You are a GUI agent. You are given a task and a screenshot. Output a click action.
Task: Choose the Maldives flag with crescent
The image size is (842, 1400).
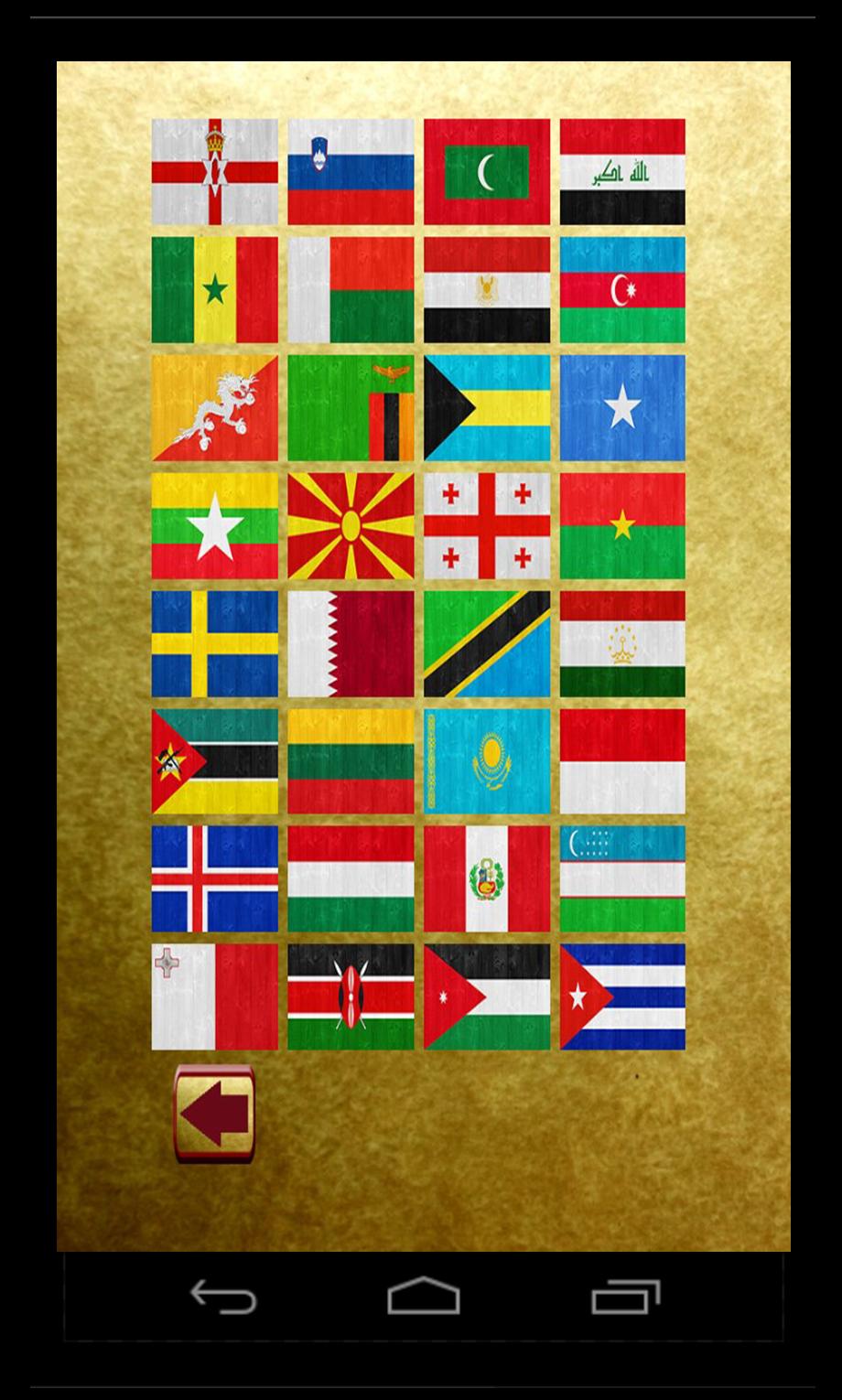click(x=487, y=171)
